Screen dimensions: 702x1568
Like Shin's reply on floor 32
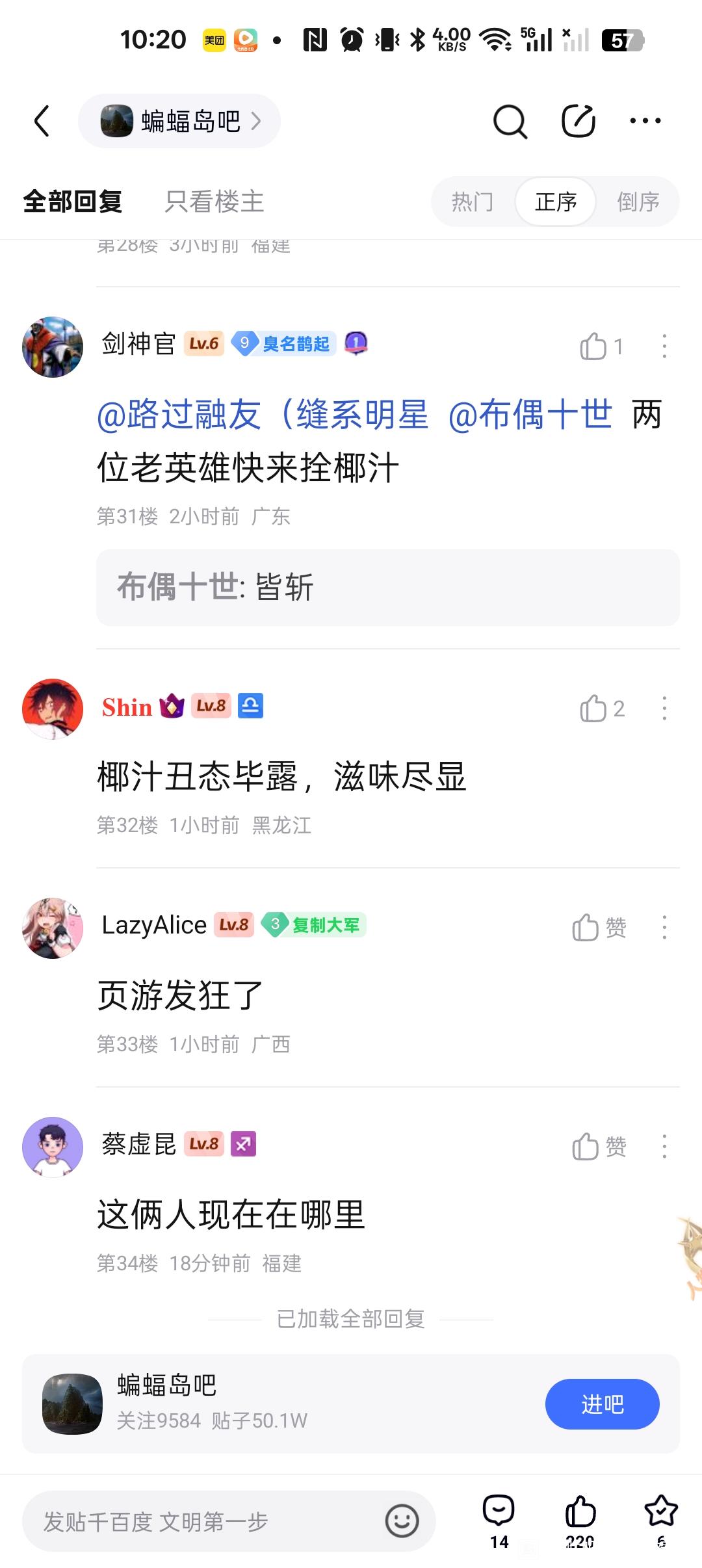click(593, 709)
